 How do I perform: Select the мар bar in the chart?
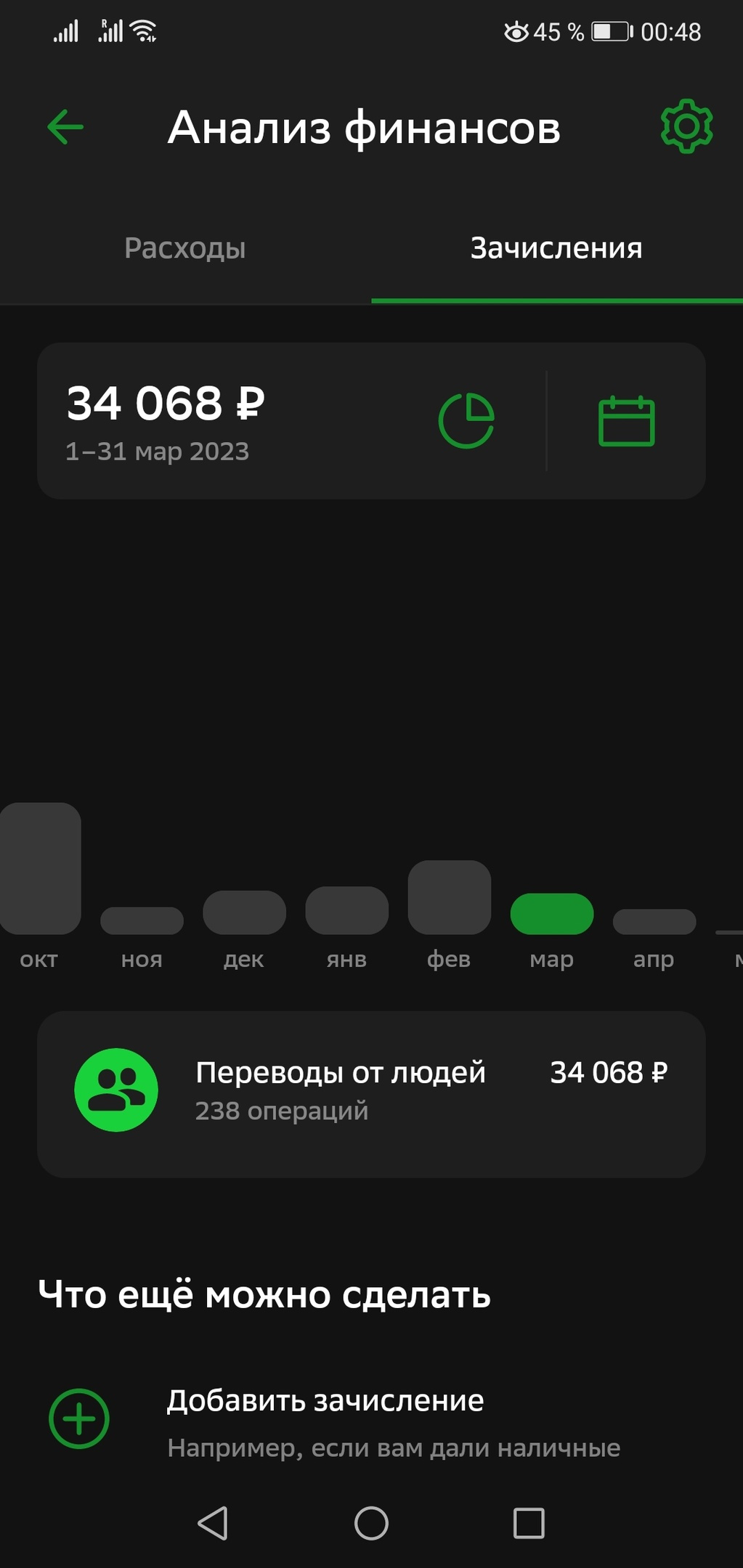552,914
